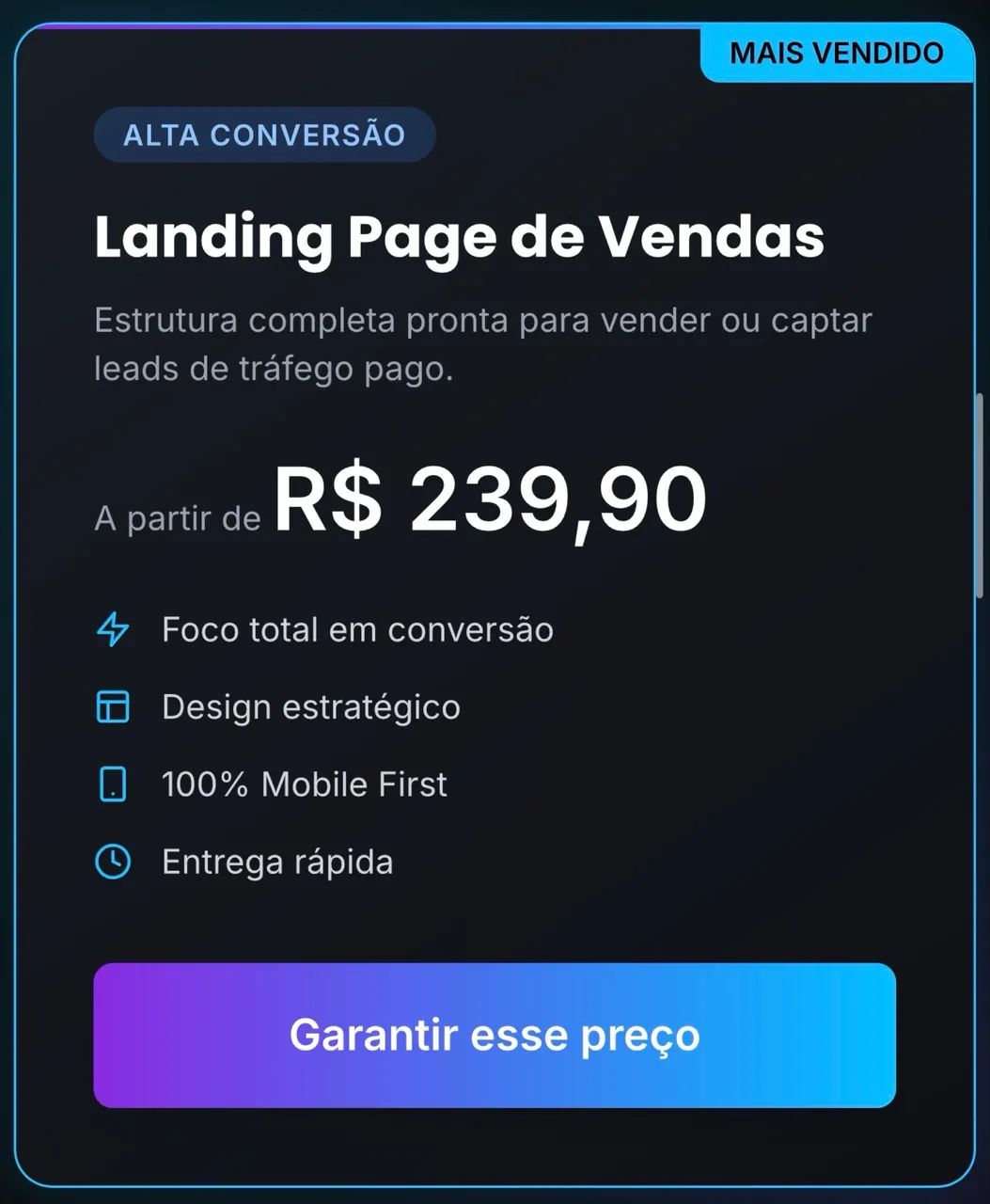Click the gradient fill of the CTA button
The height and width of the screenshot is (1204, 990).
click(x=495, y=1035)
